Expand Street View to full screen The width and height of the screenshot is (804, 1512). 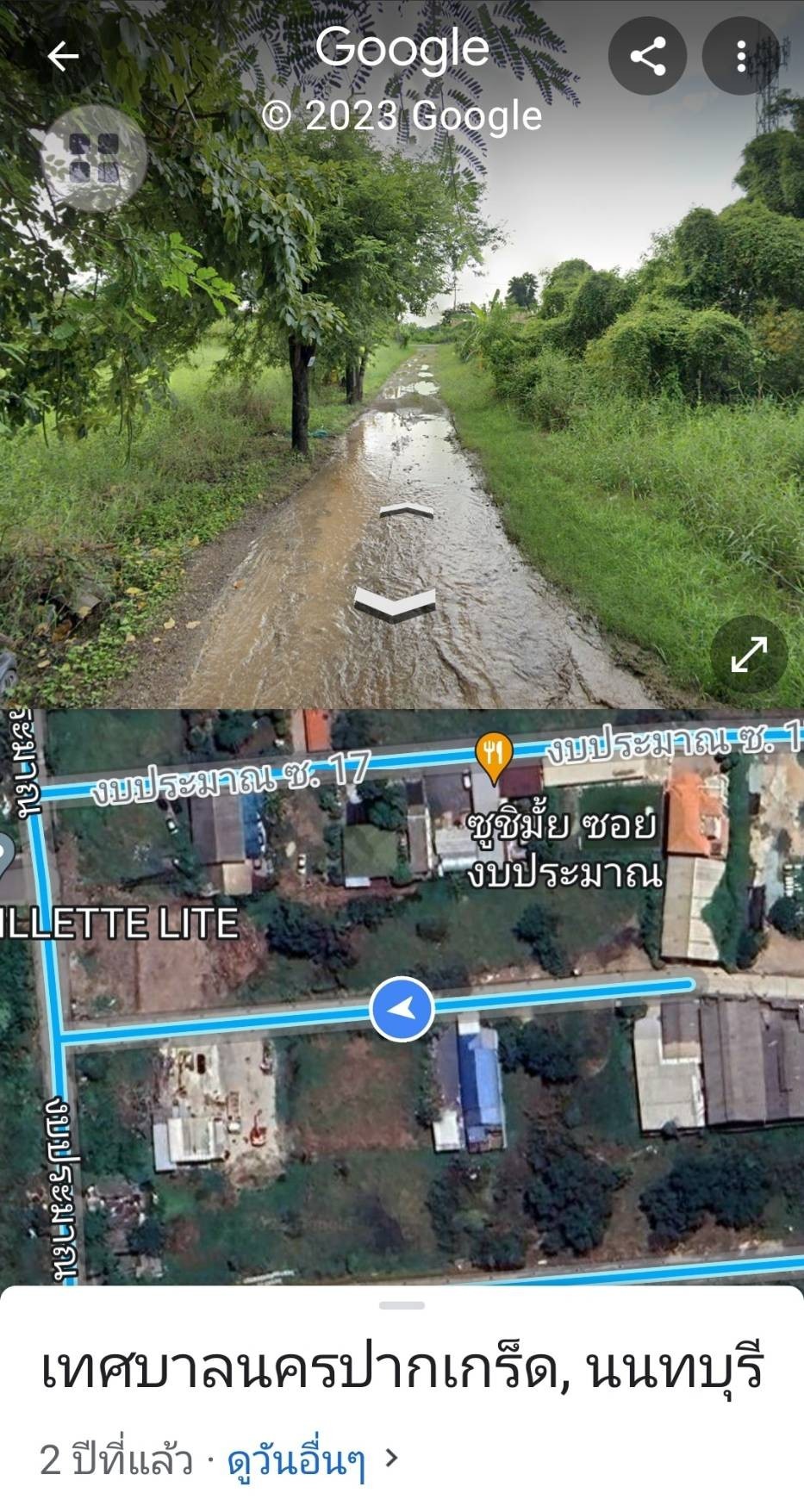click(748, 655)
